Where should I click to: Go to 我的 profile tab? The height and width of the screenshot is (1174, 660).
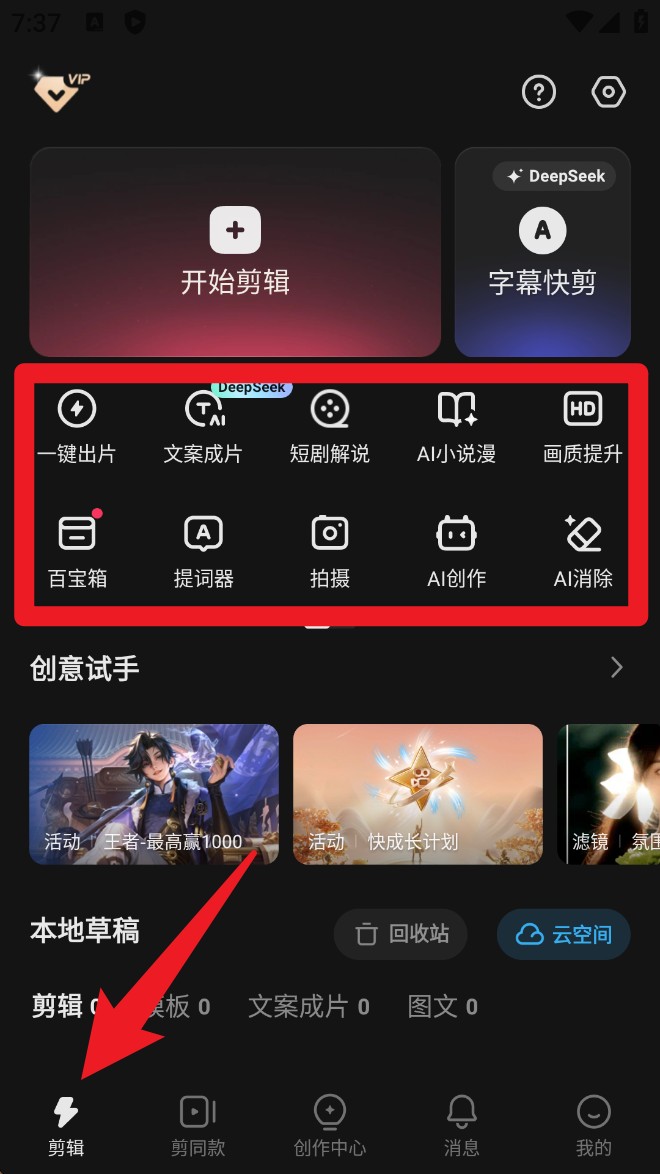click(593, 1125)
